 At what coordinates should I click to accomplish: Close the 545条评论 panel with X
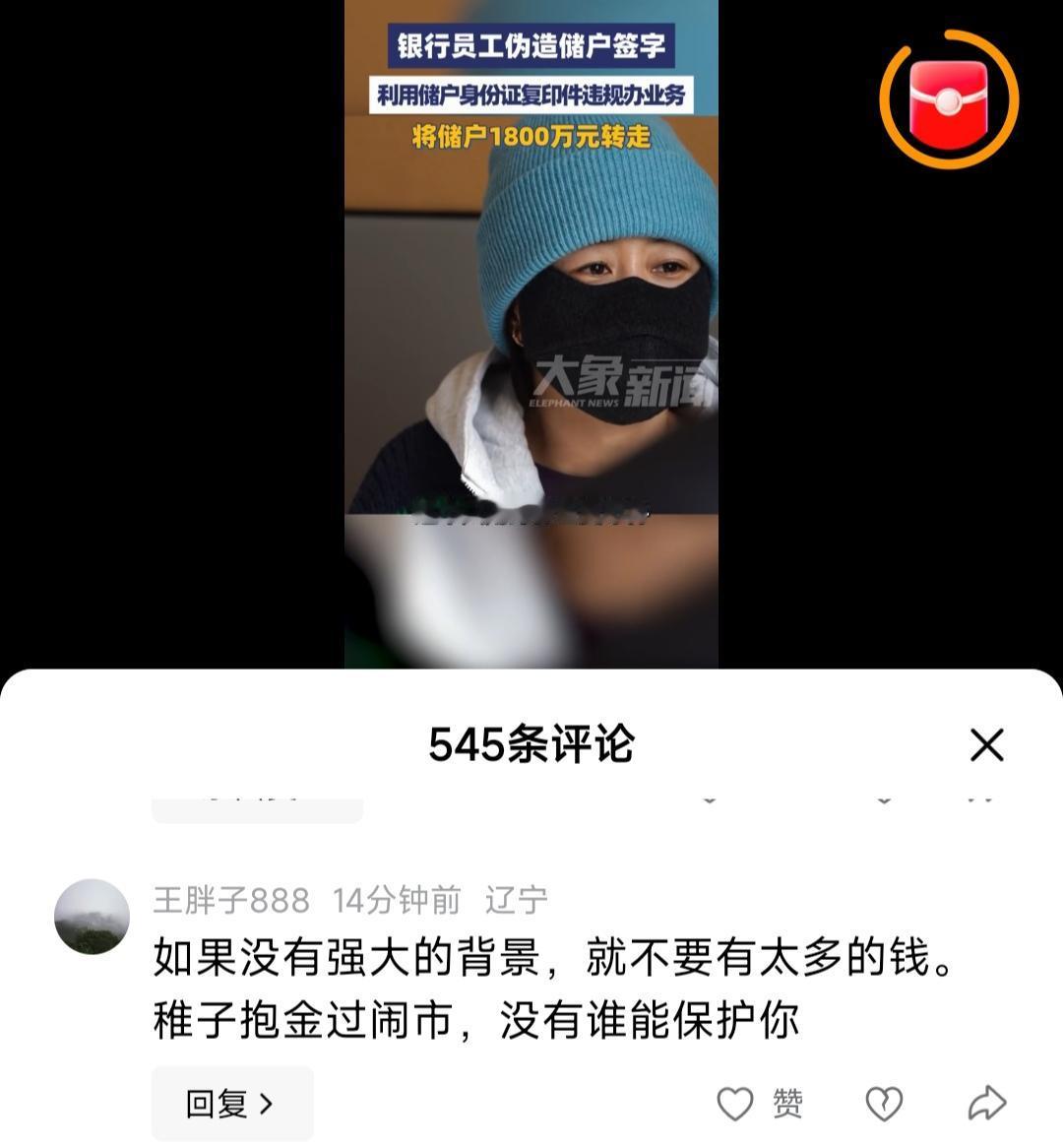tap(986, 746)
